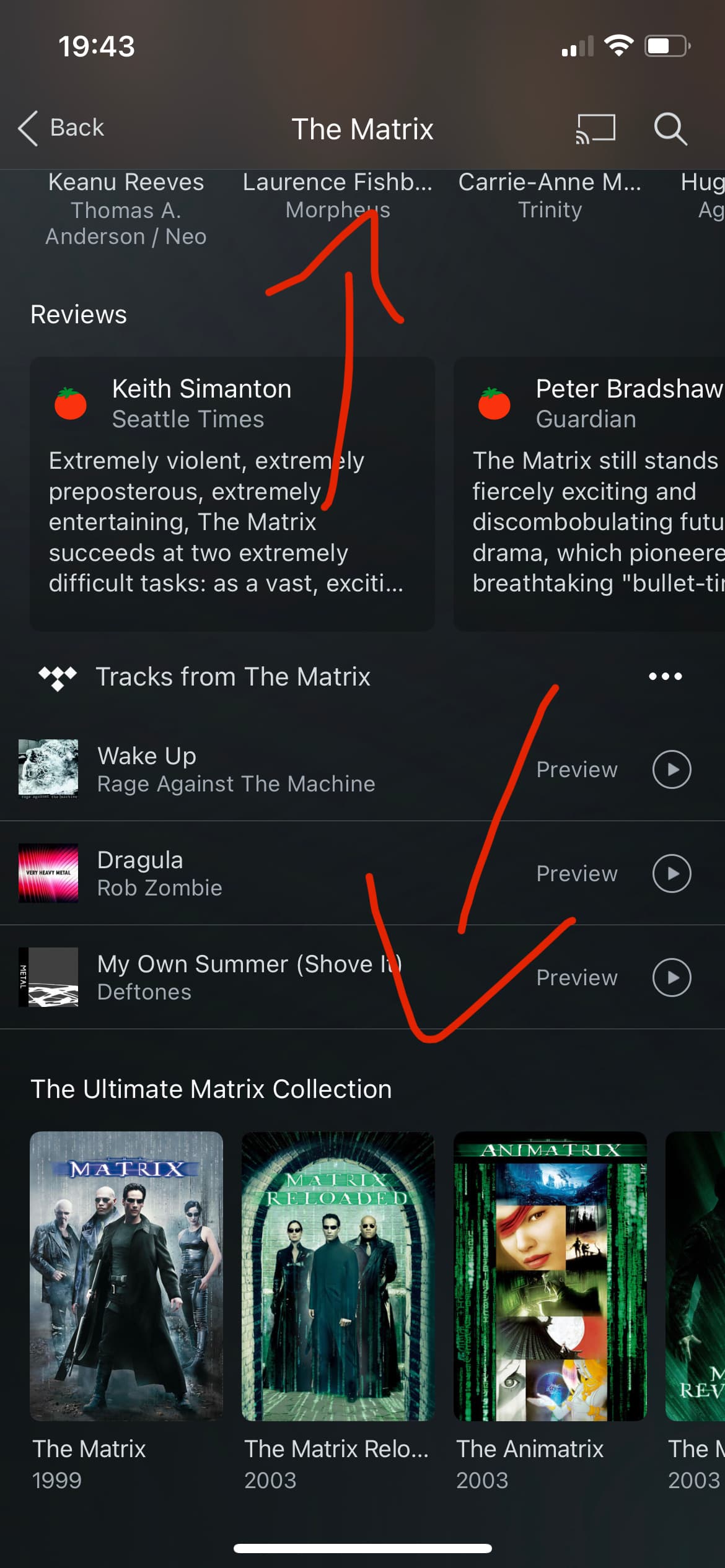Viewport: 725px width, 1568px height.
Task: Open the Wake Up track row
Action: [235, 769]
